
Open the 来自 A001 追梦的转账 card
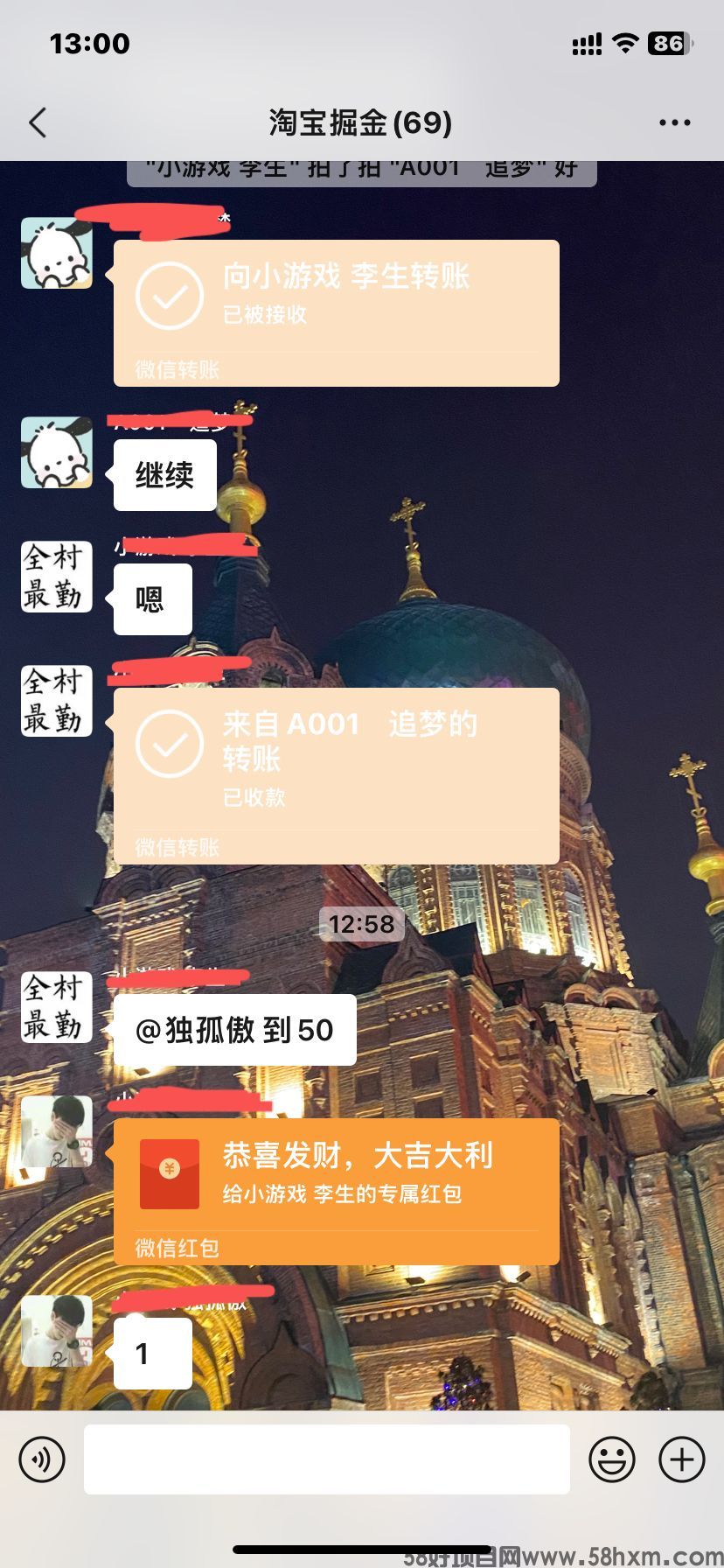336,775
